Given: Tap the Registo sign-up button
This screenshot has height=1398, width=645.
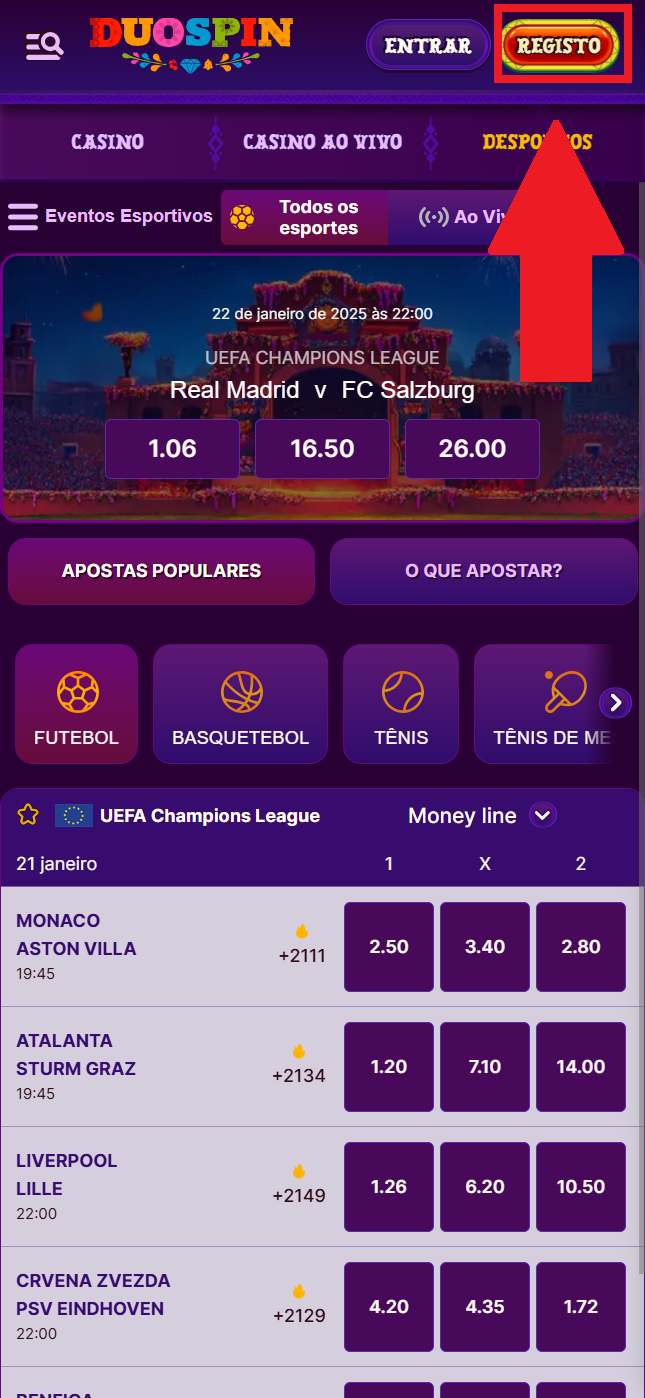Looking at the screenshot, I should (559, 46).
